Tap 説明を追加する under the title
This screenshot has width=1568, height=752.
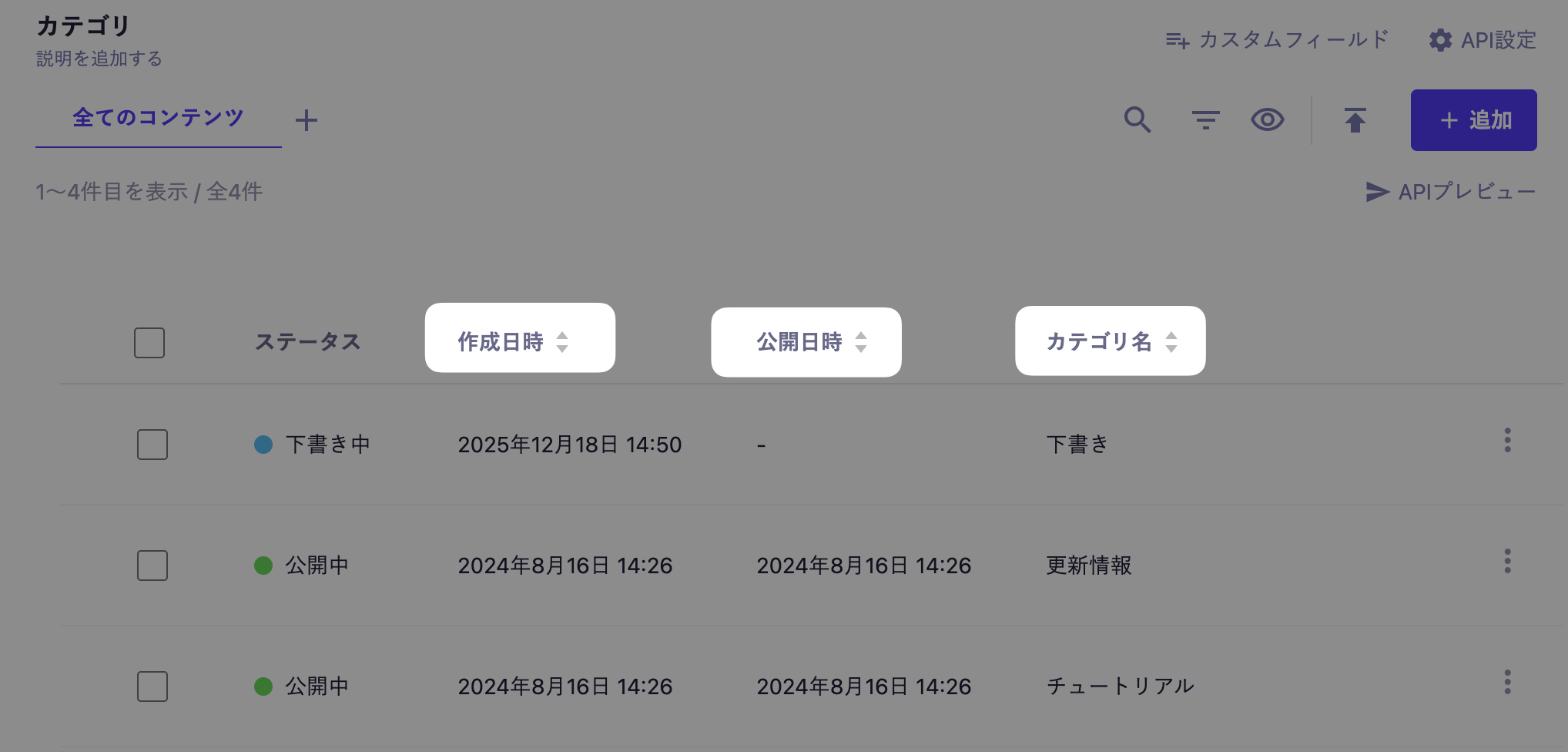[99, 59]
